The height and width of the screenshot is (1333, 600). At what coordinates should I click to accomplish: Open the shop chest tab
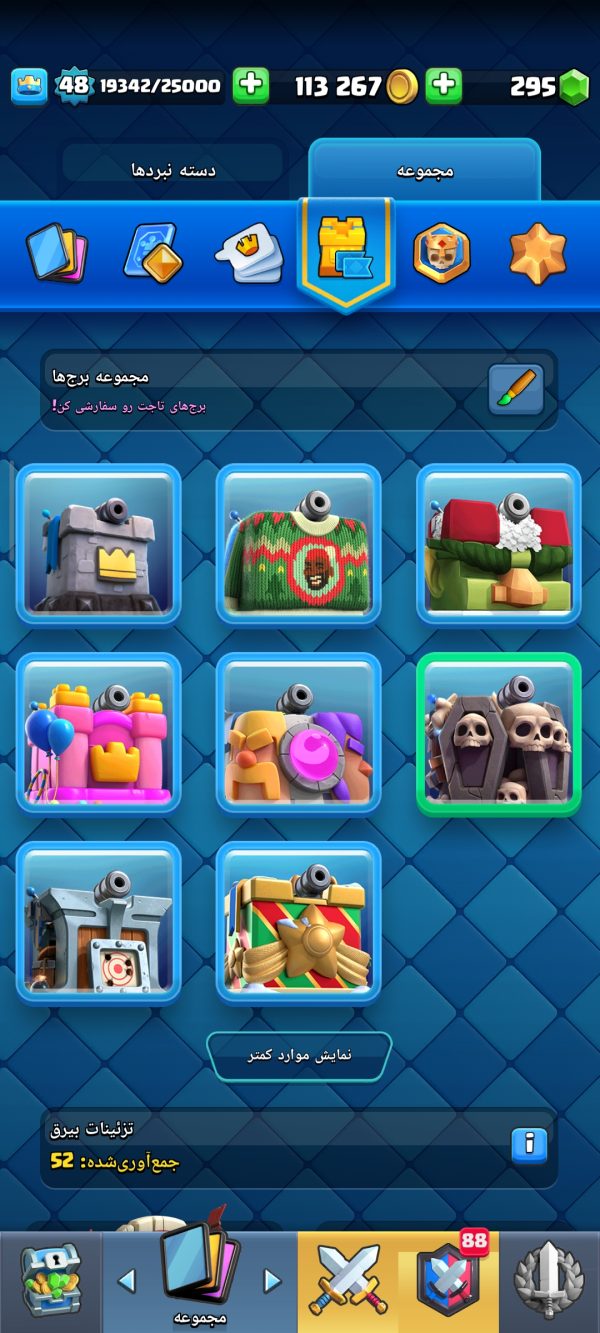click(50, 1281)
